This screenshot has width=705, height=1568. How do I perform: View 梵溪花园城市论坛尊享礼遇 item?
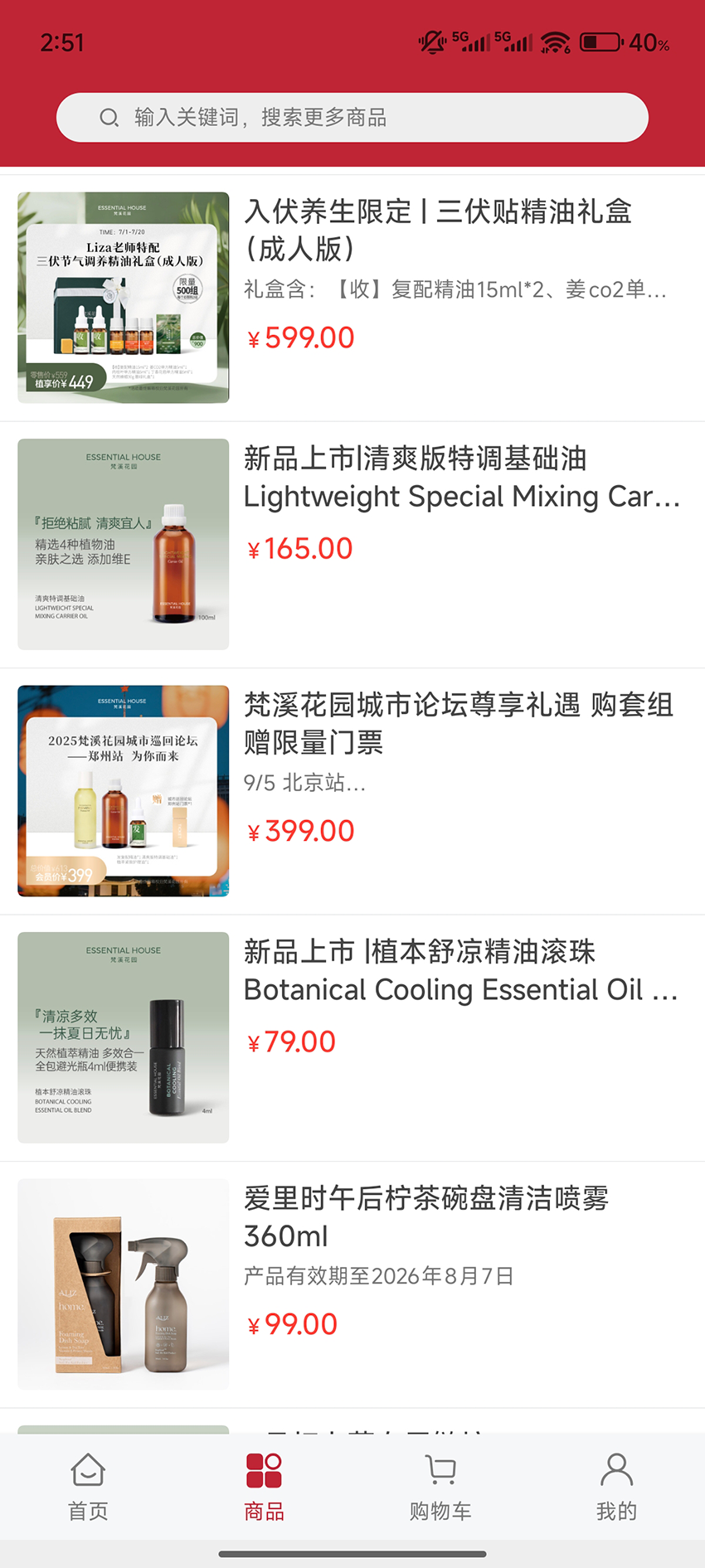[352, 790]
